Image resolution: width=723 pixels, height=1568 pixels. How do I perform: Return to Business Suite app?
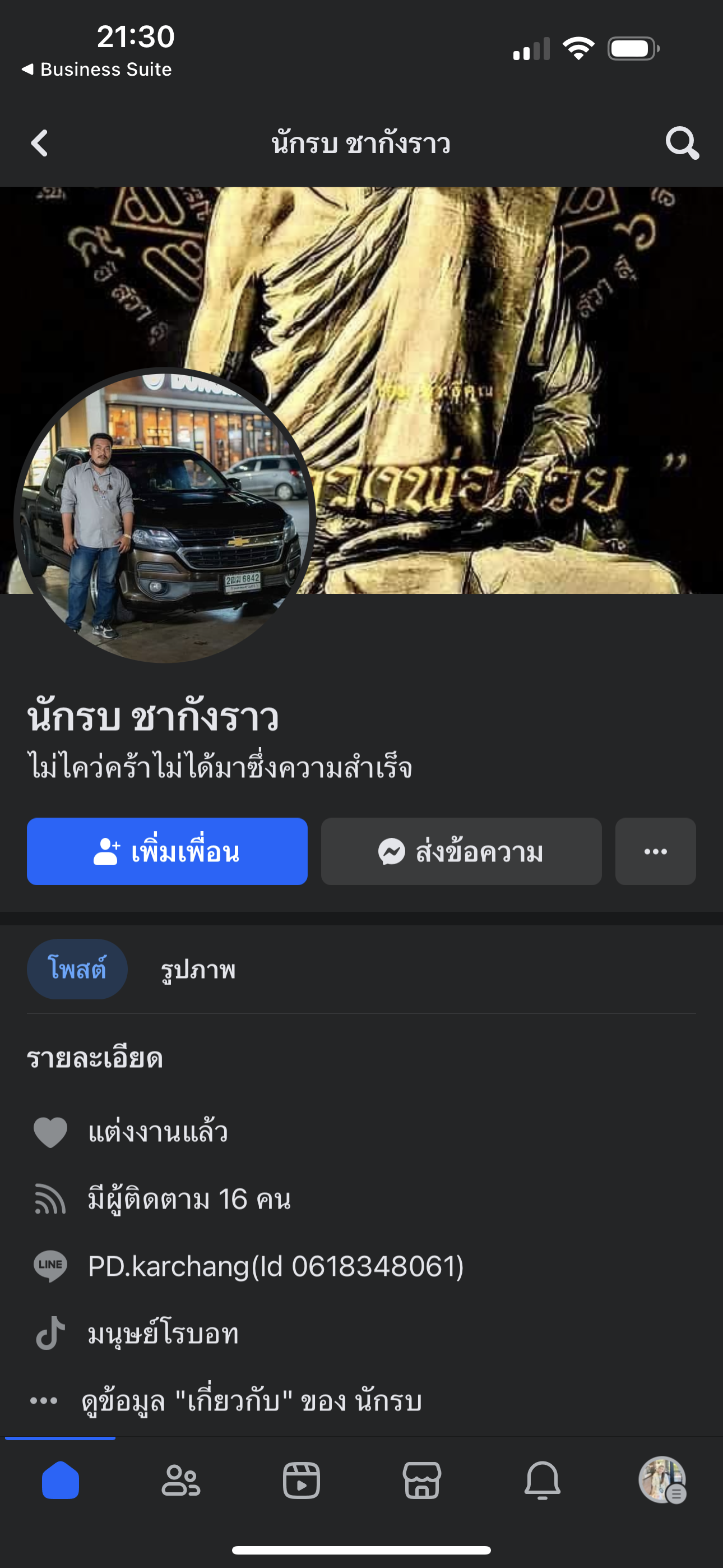pos(98,70)
